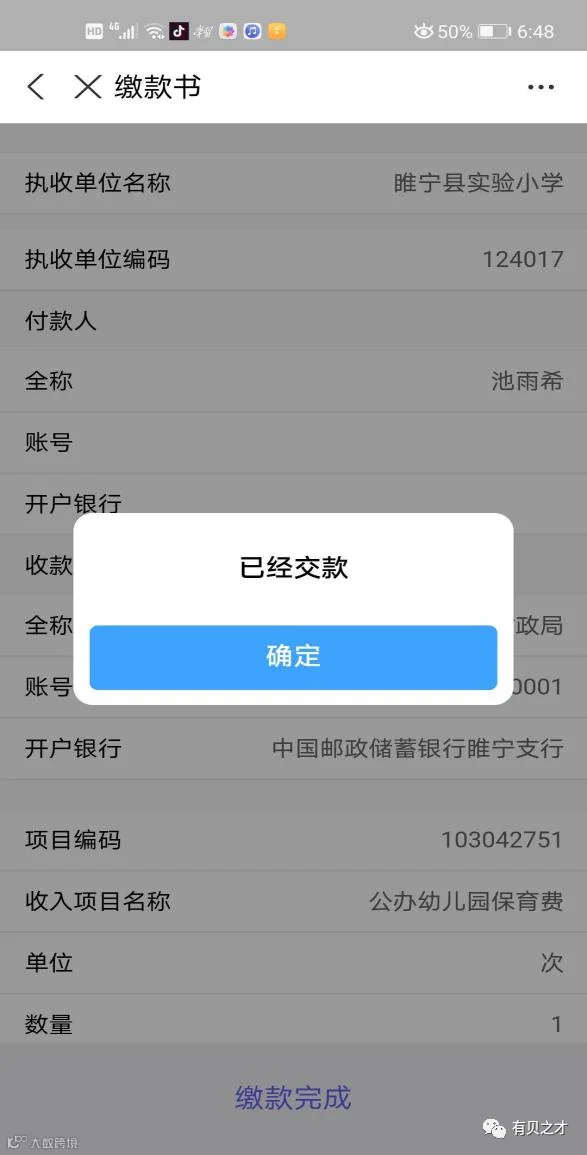Open the three-dot overflow menu
Screen dimensions: 587x1155
[x=541, y=87]
